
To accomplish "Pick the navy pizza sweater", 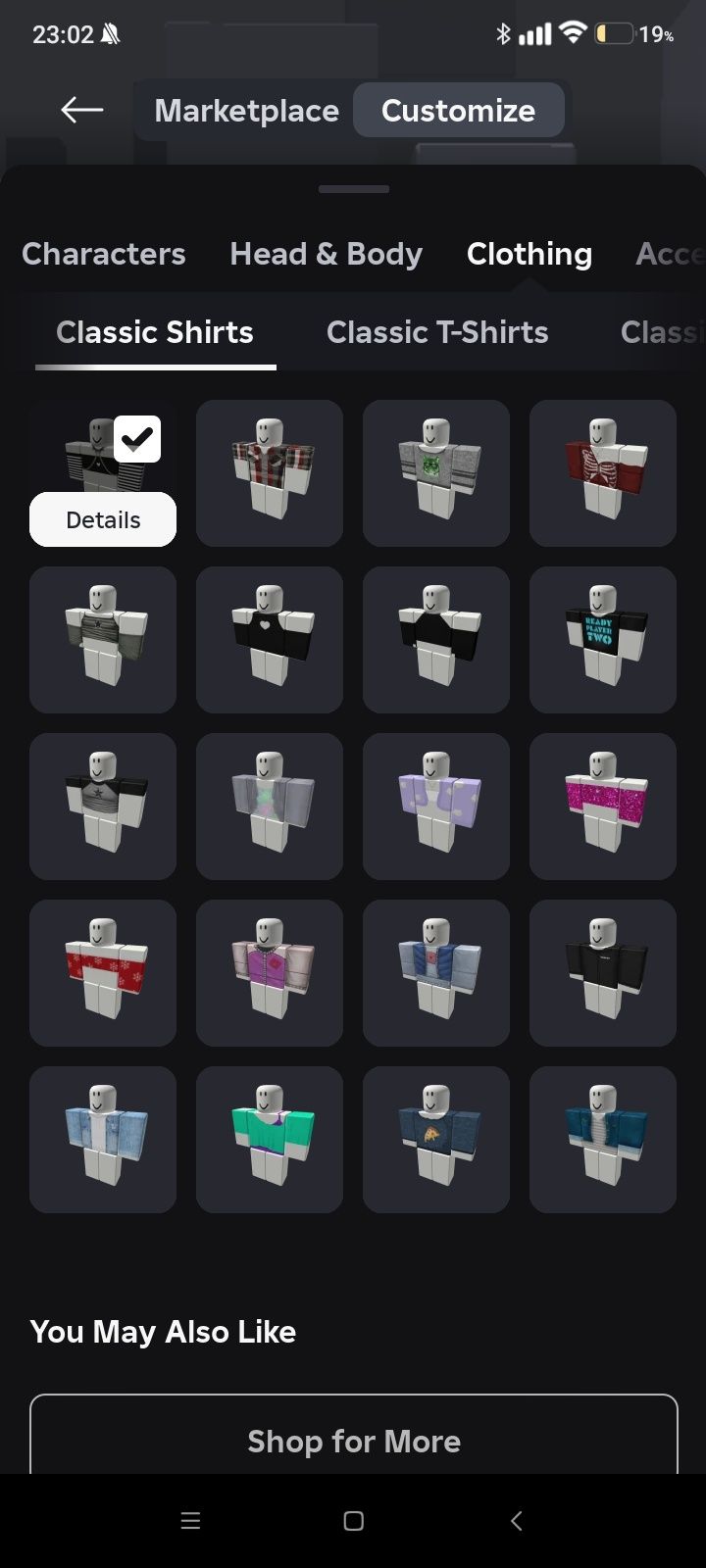I will click(x=436, y=1139).
